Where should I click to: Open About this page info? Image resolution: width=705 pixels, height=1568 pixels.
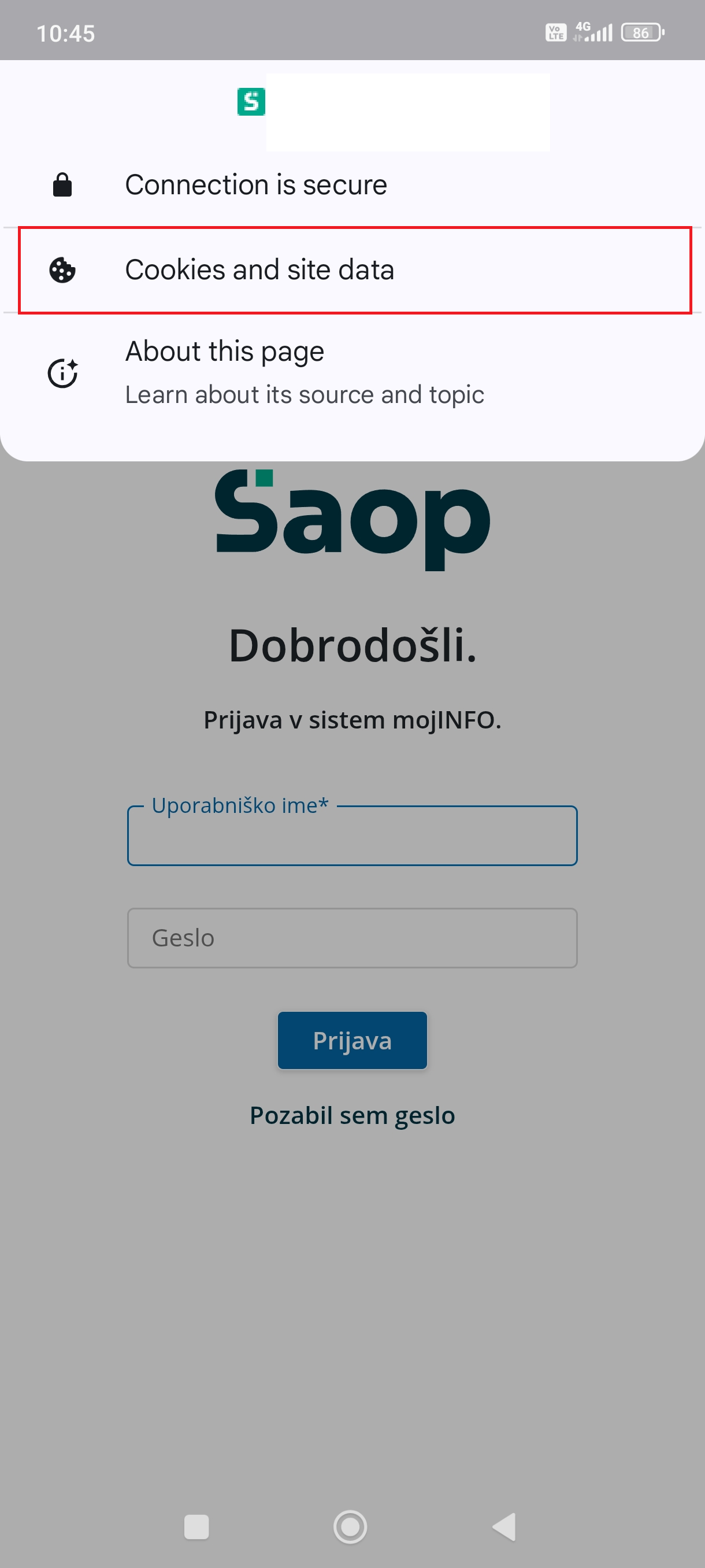coord(304,372)
